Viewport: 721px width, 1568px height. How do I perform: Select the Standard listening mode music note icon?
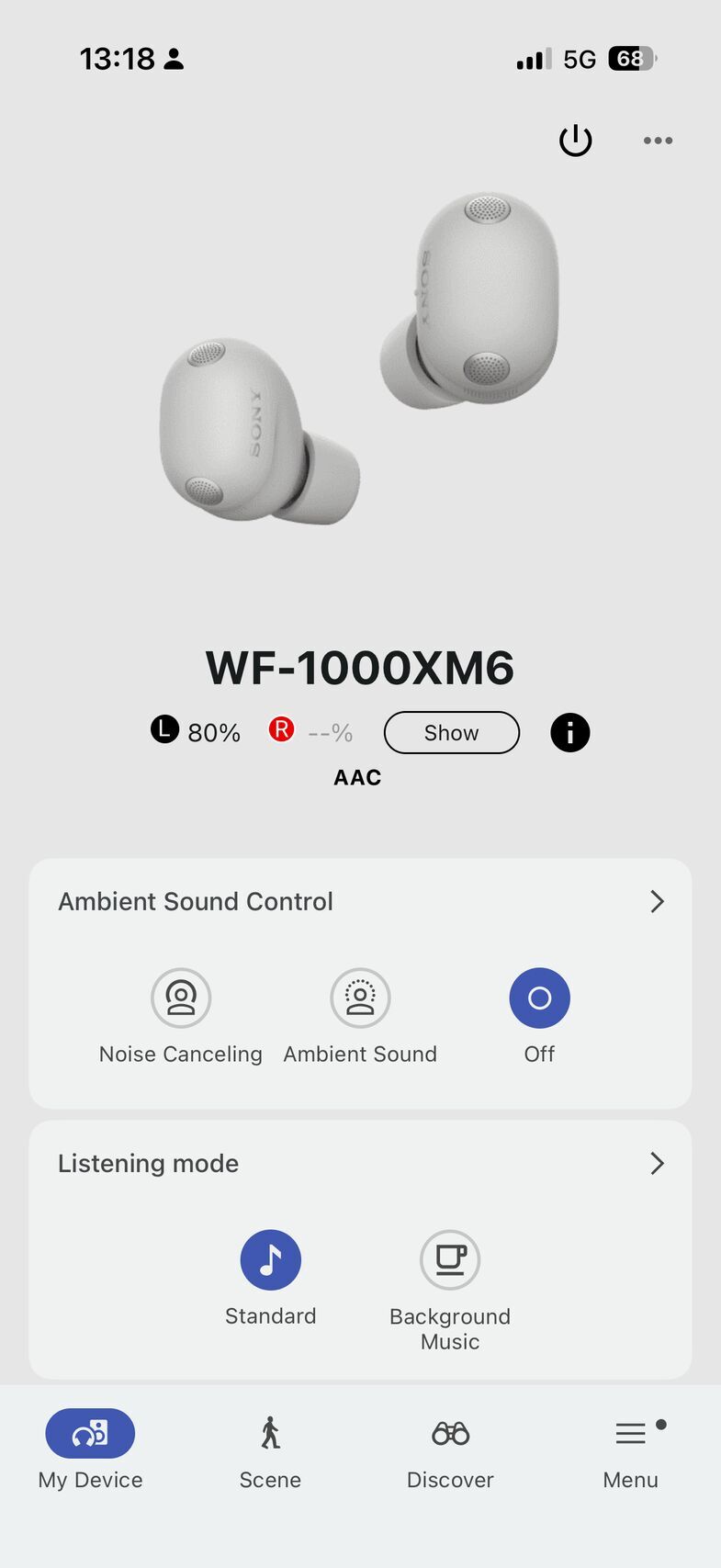(x=270, y=1259)
